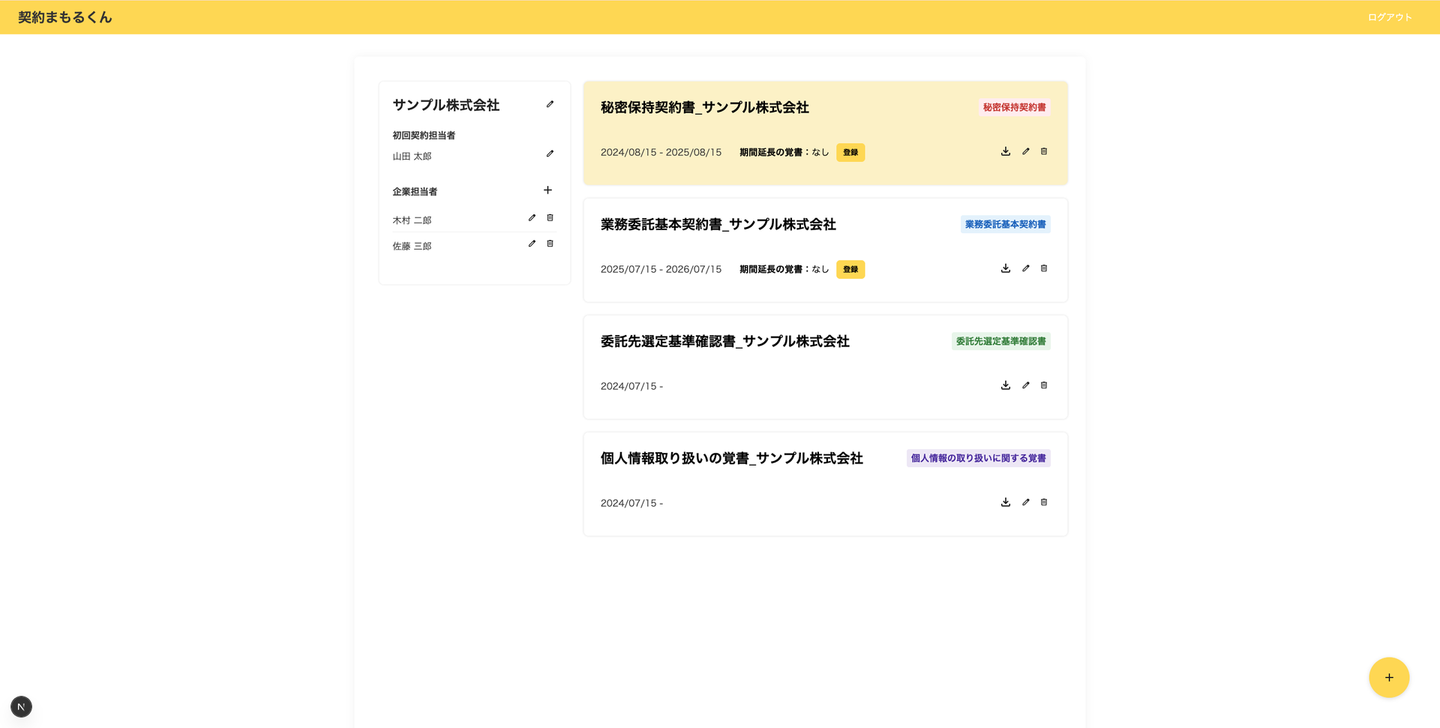Screen dimensions: 1440x728
Task: Download the 委託先選定基準確認書 document
Action: point(1005,386)
